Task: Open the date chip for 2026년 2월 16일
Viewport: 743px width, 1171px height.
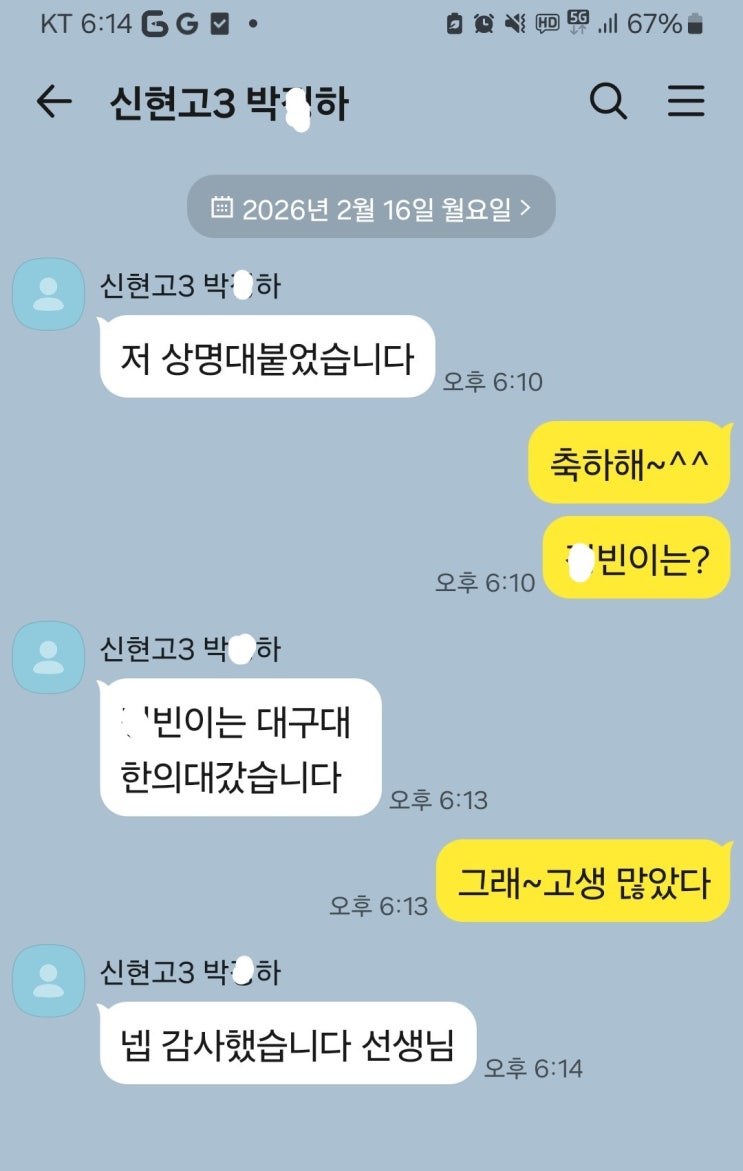Action: (371, 208)
